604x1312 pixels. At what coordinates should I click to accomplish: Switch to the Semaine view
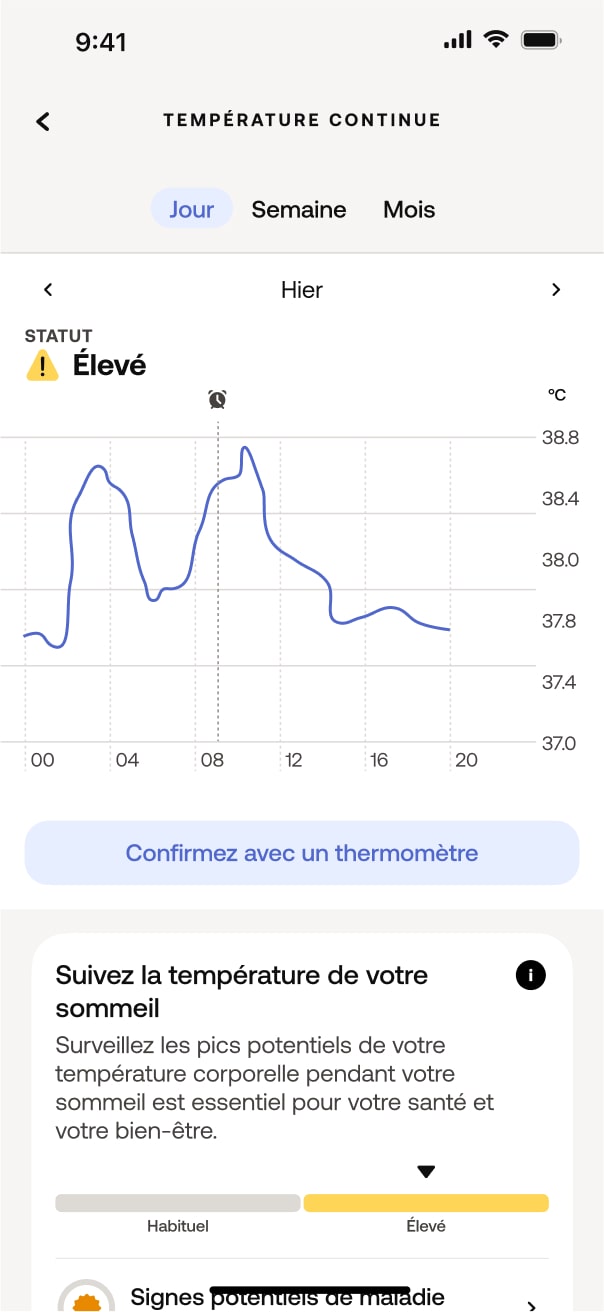pos(298,210)
